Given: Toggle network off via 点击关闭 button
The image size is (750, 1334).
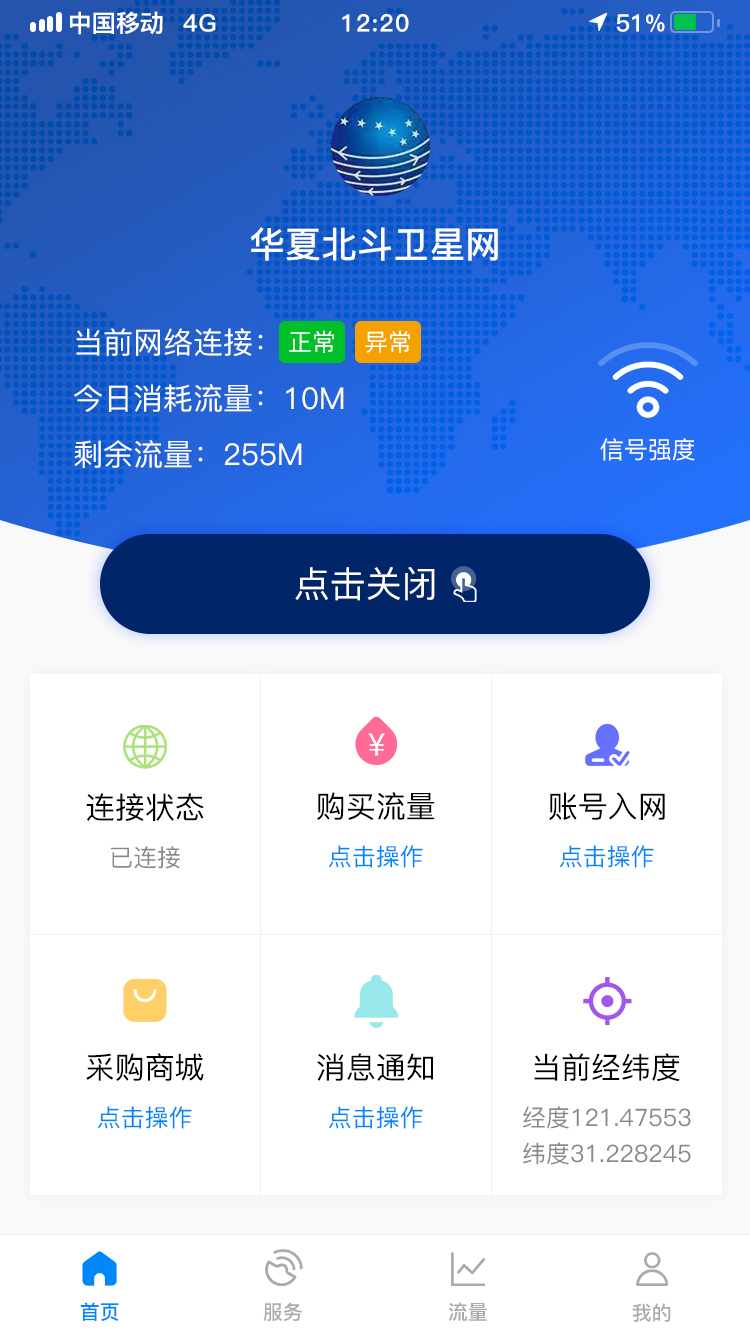Looking at the screenshot, I should (374, 584).
